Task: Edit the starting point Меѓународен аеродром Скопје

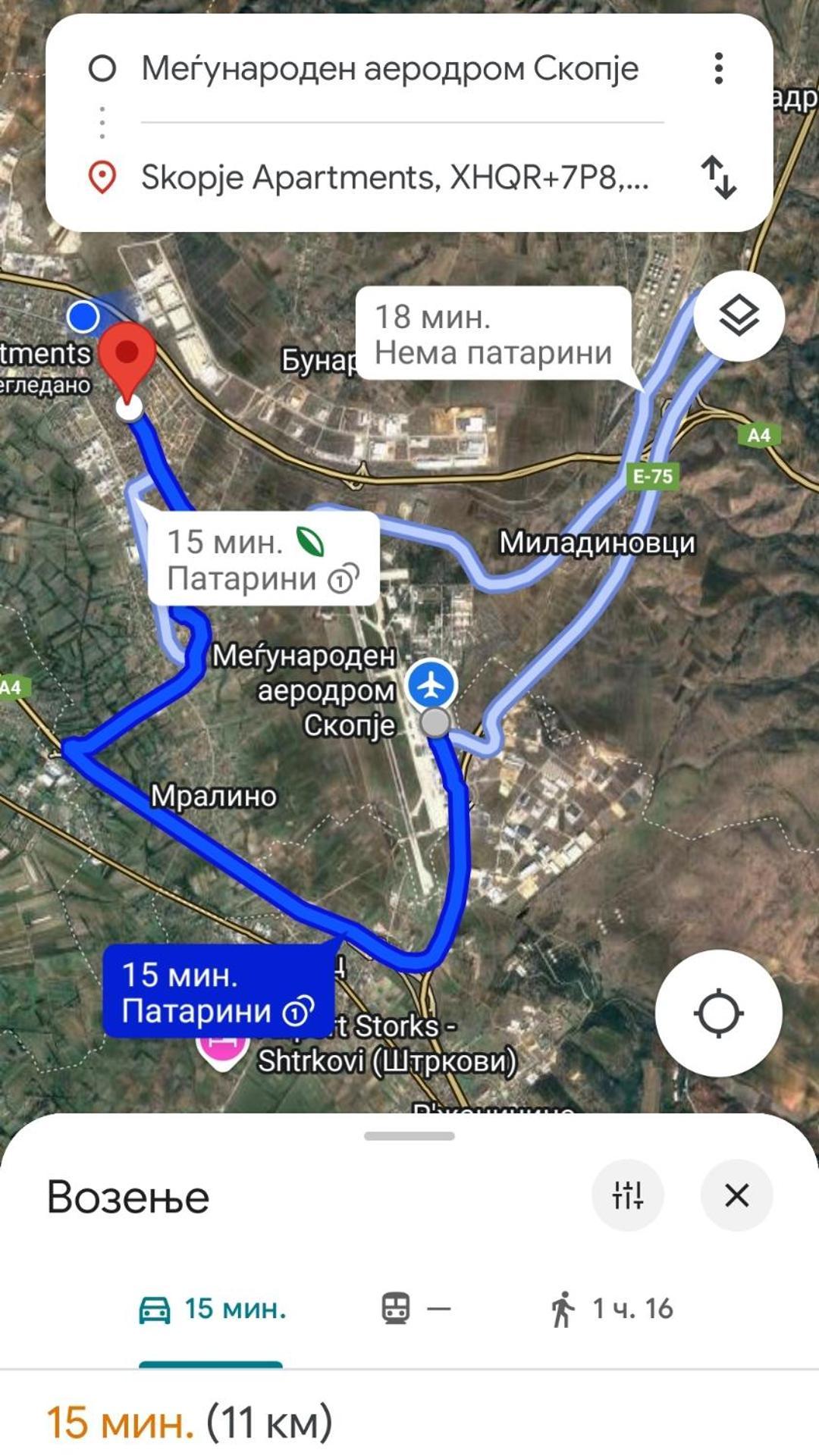Action: [x=390, y=69]
